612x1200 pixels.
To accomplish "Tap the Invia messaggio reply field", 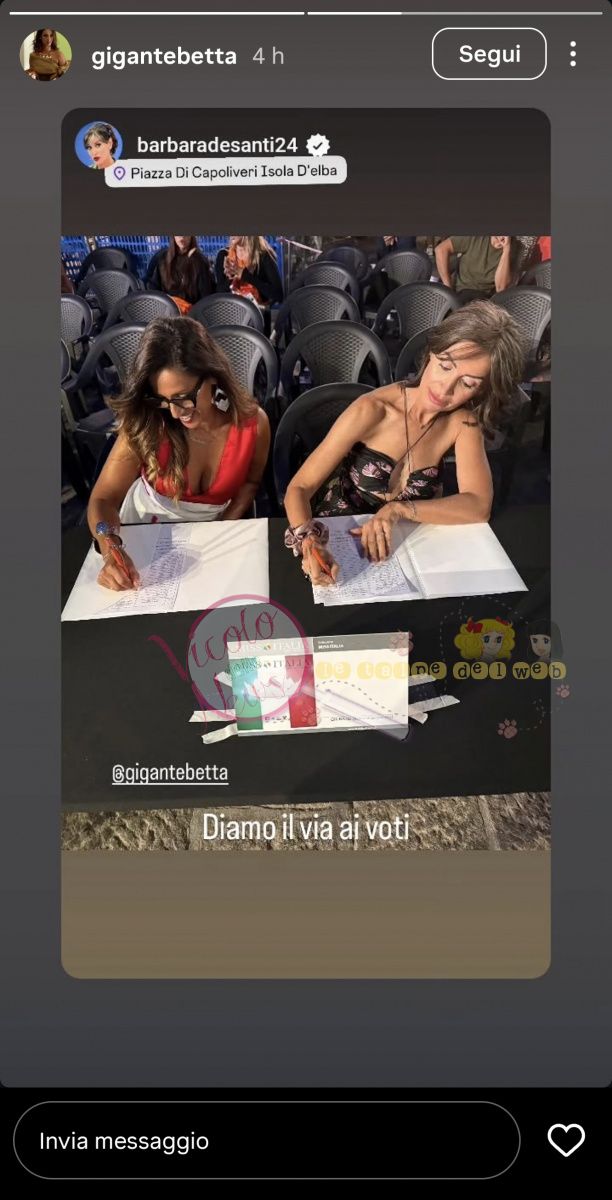I will 267,1141.
